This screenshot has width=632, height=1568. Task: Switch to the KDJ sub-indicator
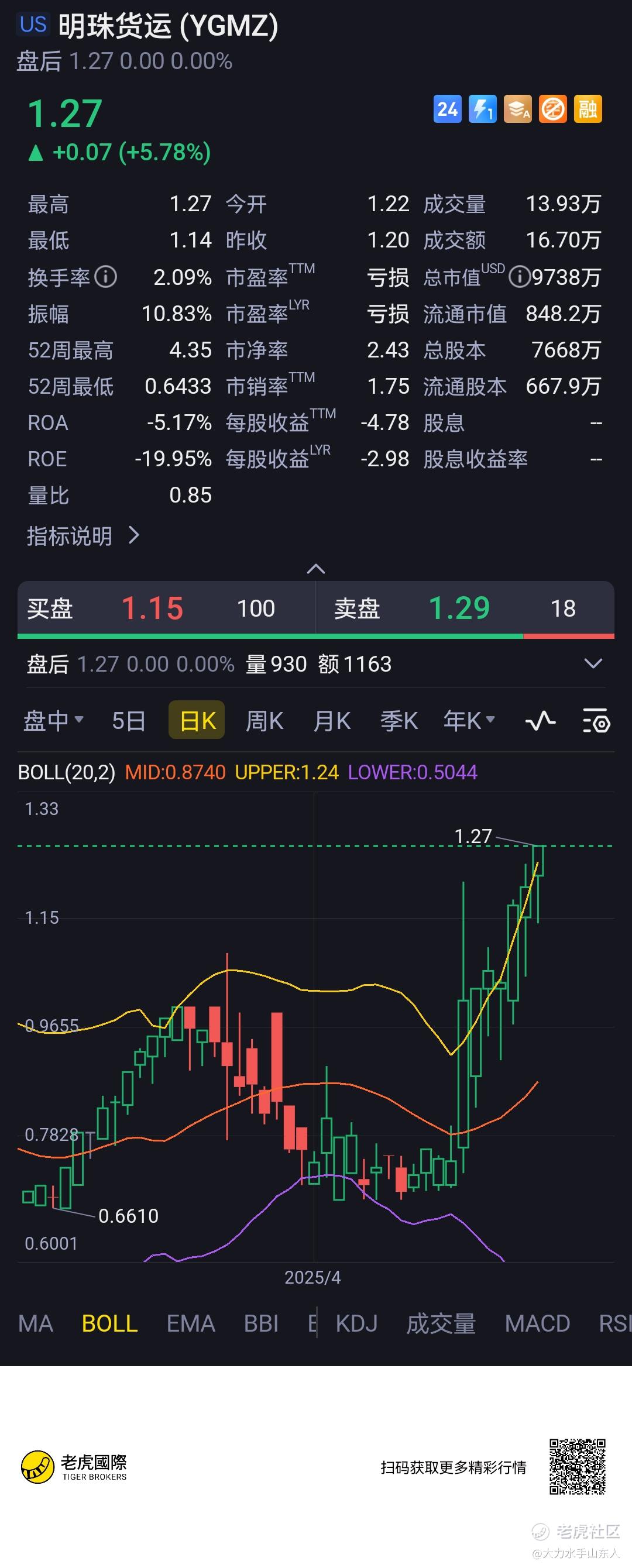pos(357,1323)
